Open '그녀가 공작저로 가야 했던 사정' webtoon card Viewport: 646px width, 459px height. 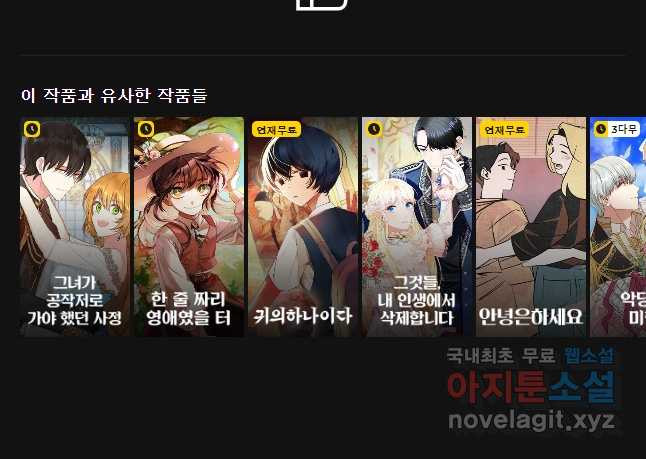pos(75,227)
